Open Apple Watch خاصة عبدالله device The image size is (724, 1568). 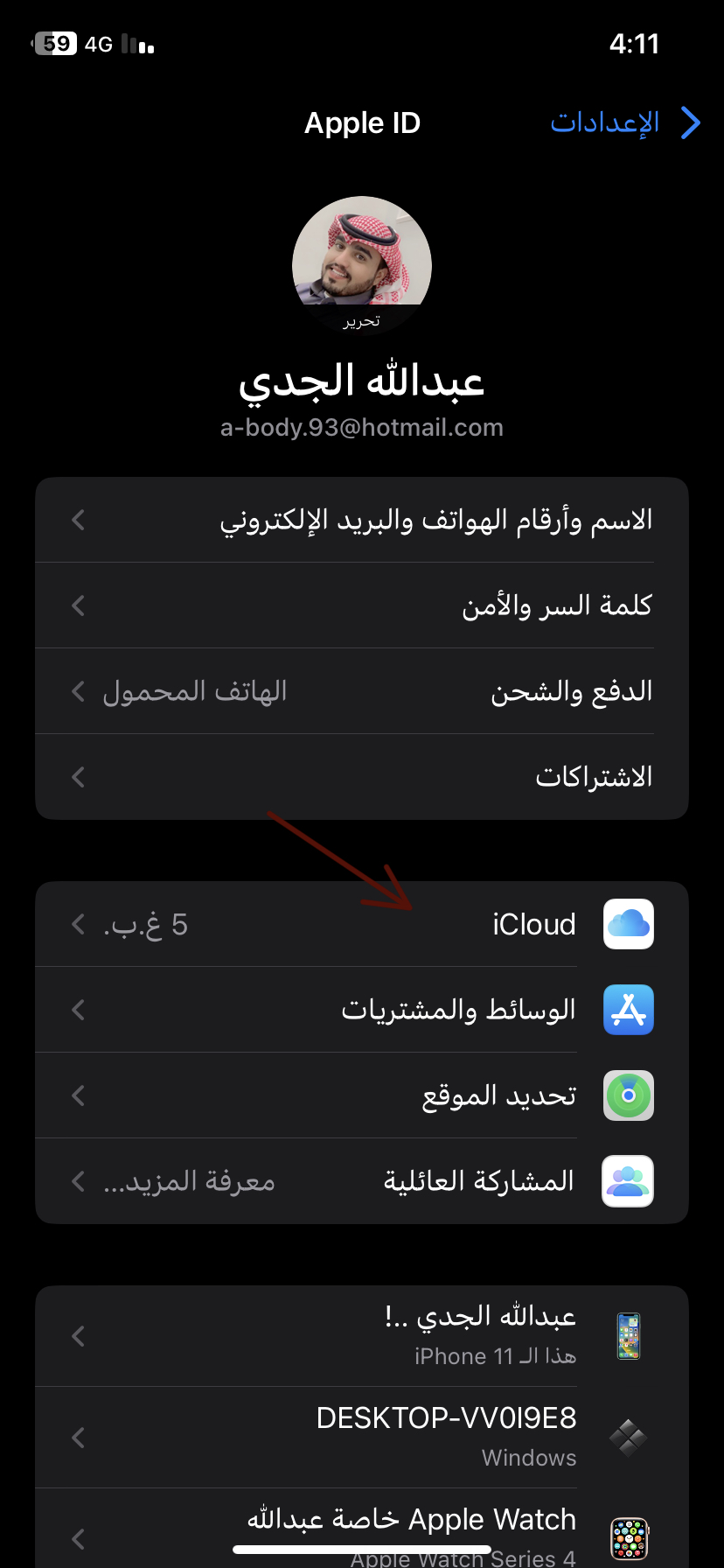pos(362,1529)
